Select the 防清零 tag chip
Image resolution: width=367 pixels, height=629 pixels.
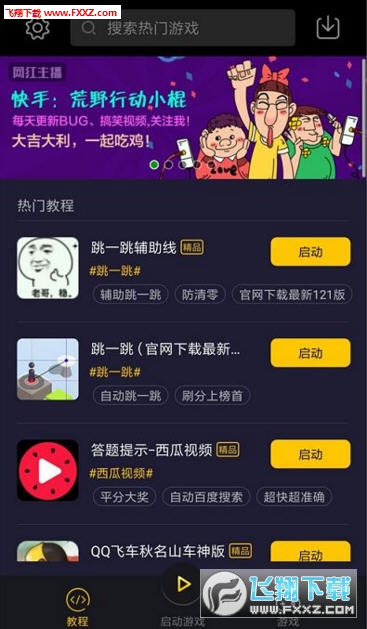point(200,295)
